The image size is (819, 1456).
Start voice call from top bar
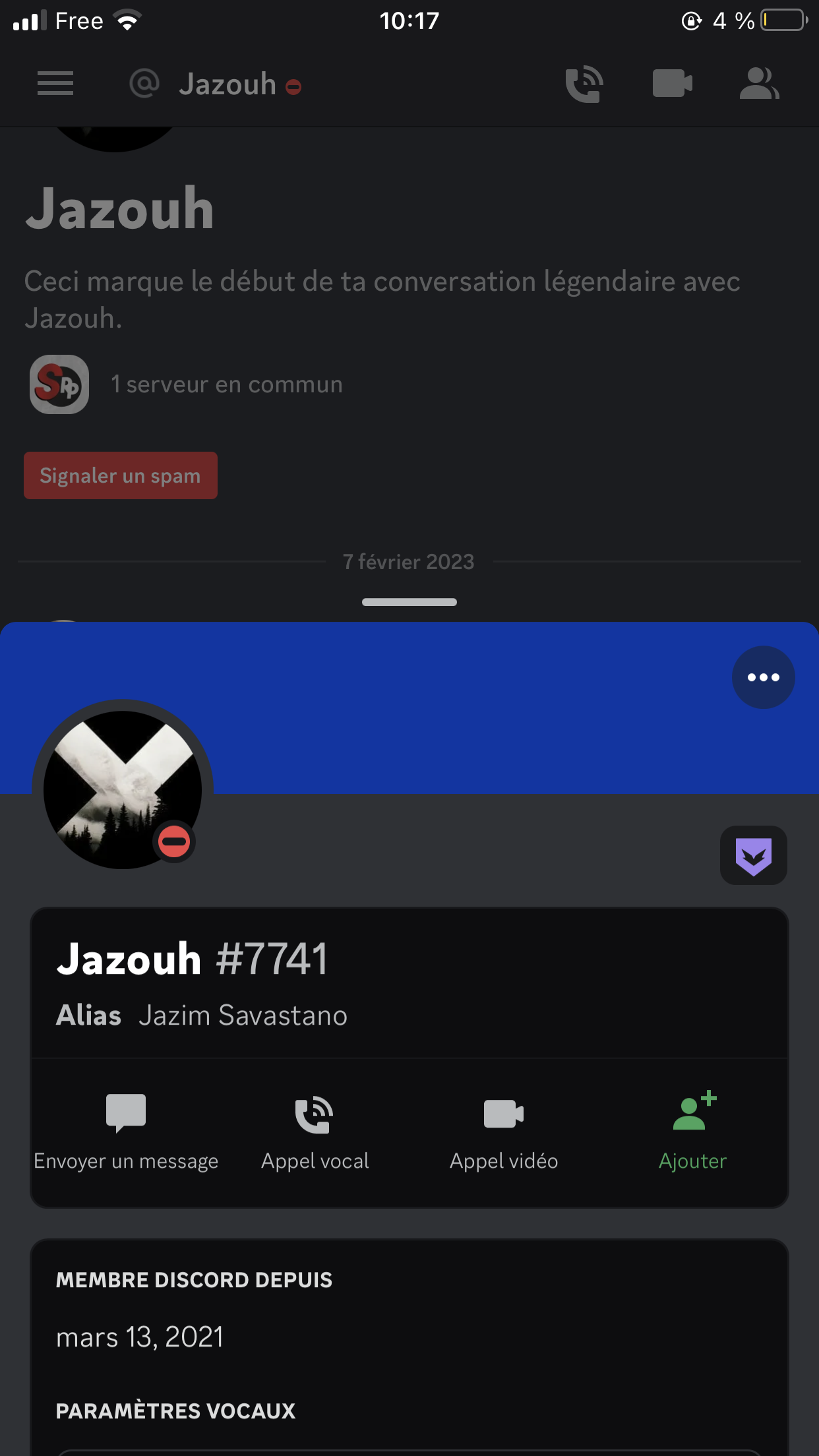pyautogui.click(x=584, y=84)
